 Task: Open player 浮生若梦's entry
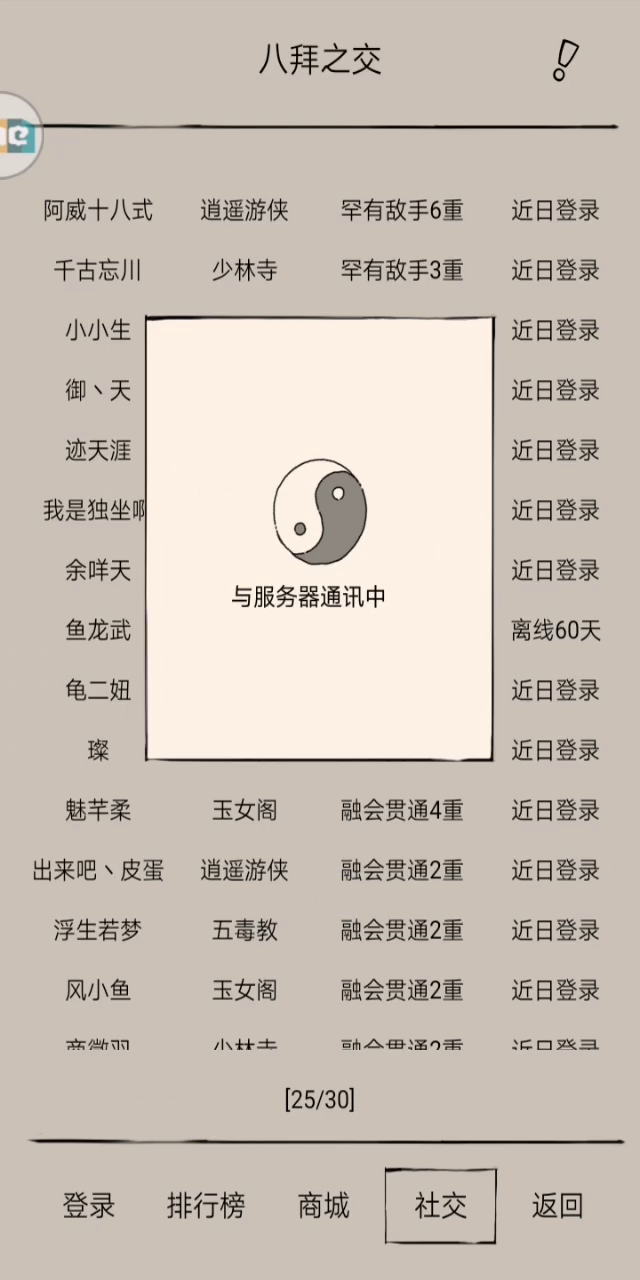click(320, 931)
